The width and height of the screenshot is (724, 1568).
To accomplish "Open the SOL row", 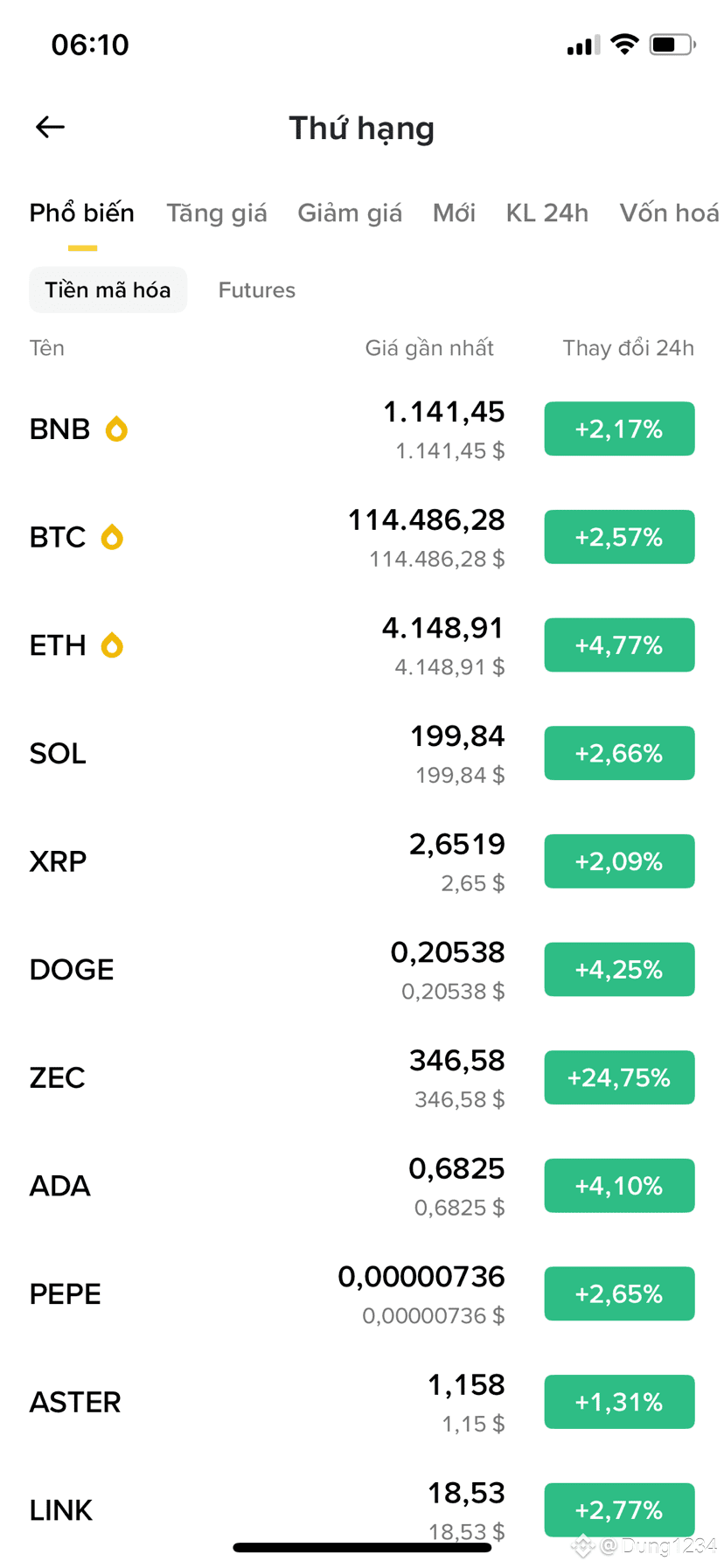I will 362,754.
